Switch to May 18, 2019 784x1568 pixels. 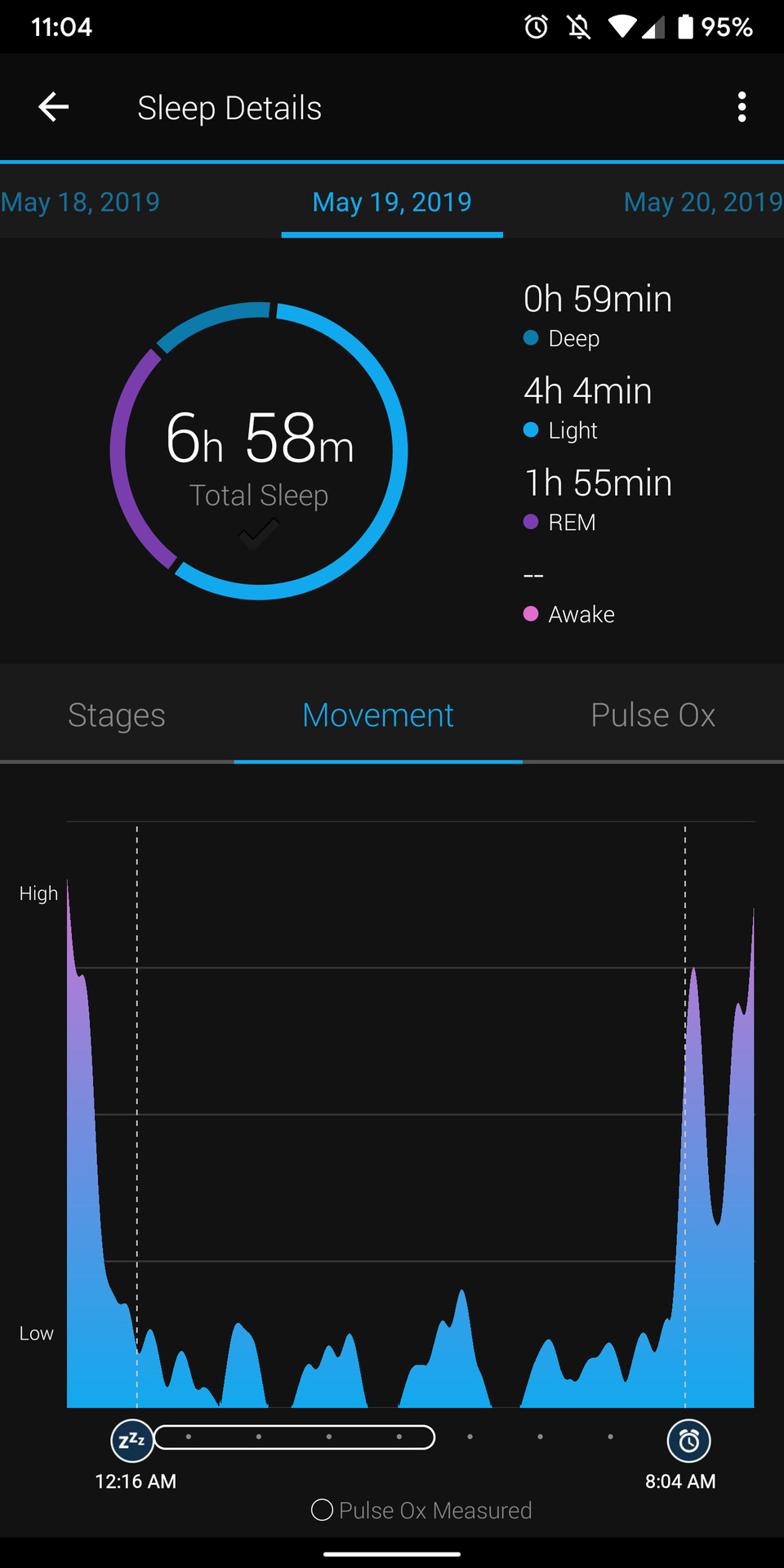[x=80, y=202]
